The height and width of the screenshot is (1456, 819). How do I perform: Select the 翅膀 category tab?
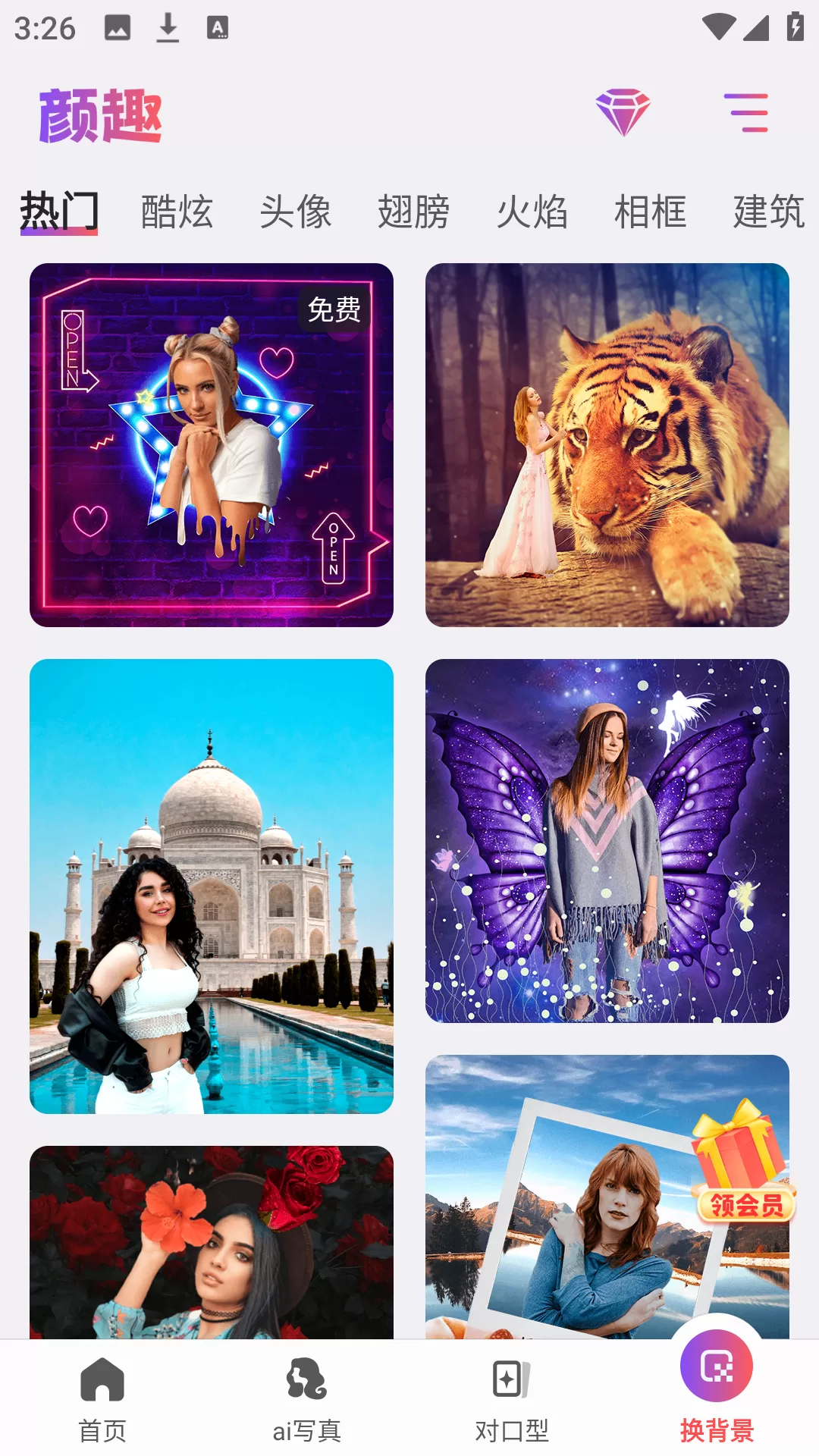(413, 212)
